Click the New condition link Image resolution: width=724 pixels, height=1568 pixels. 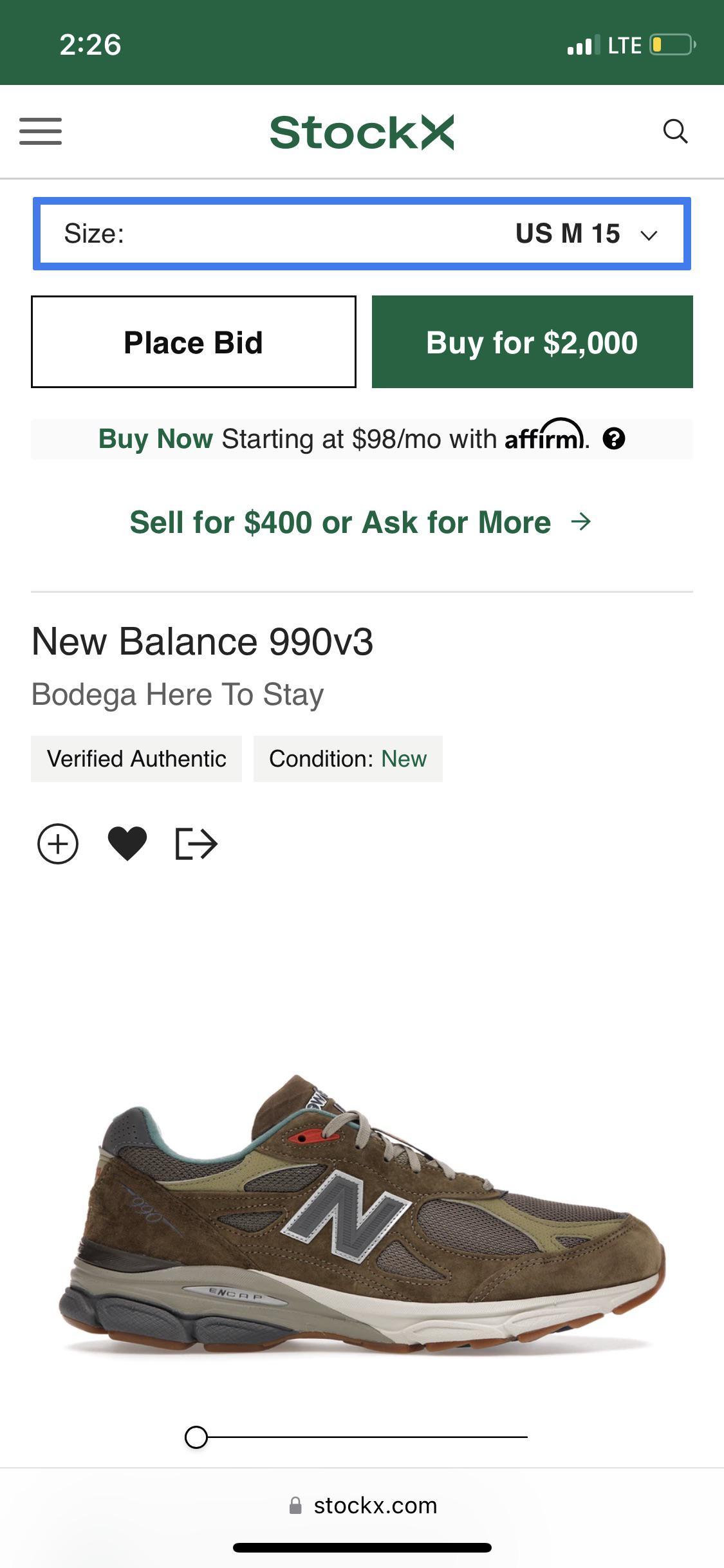point(404,758)
